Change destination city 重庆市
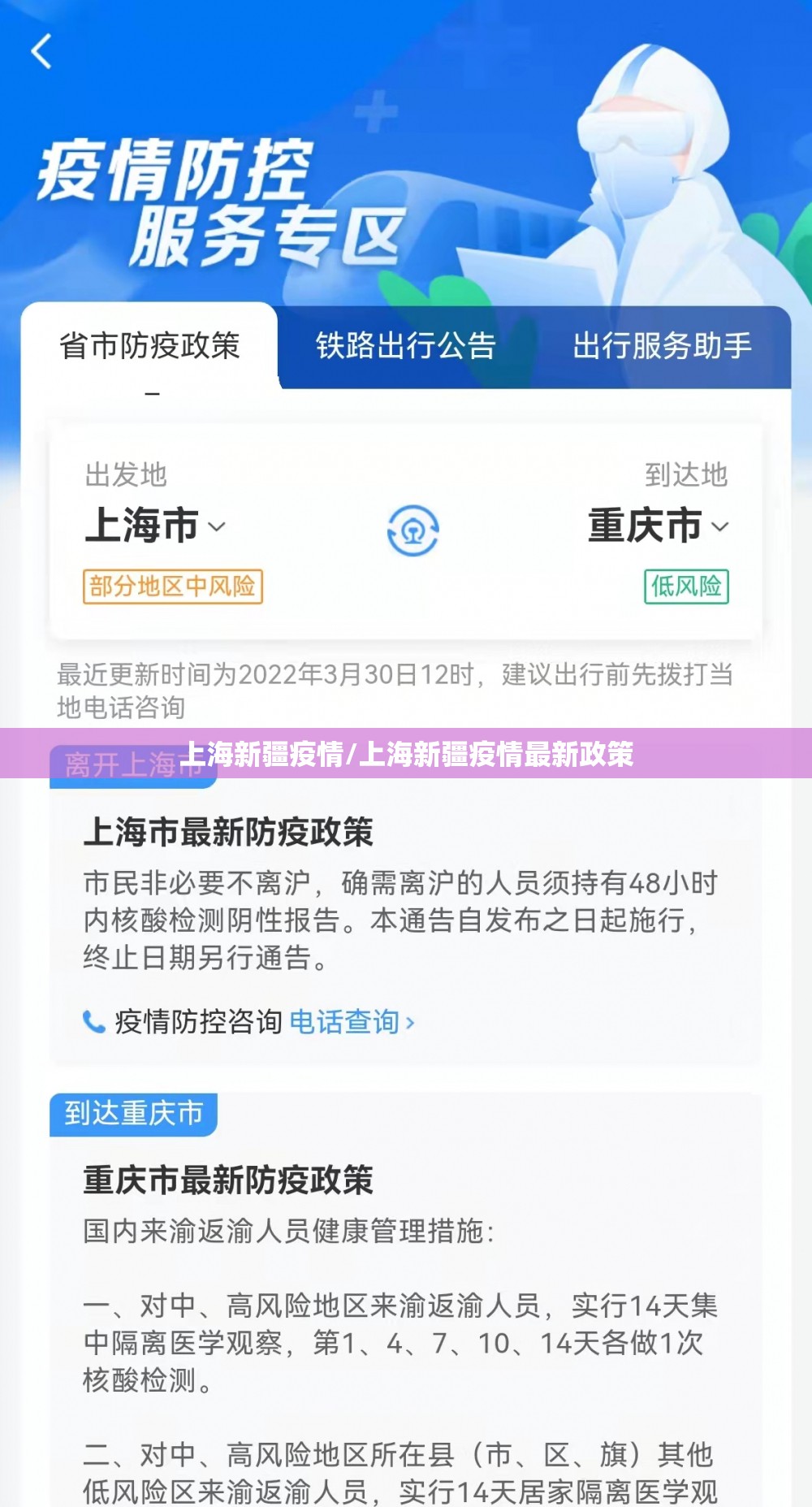This screenshot has width=812, height=1507. pyautogui.click(x=658, y=526)
